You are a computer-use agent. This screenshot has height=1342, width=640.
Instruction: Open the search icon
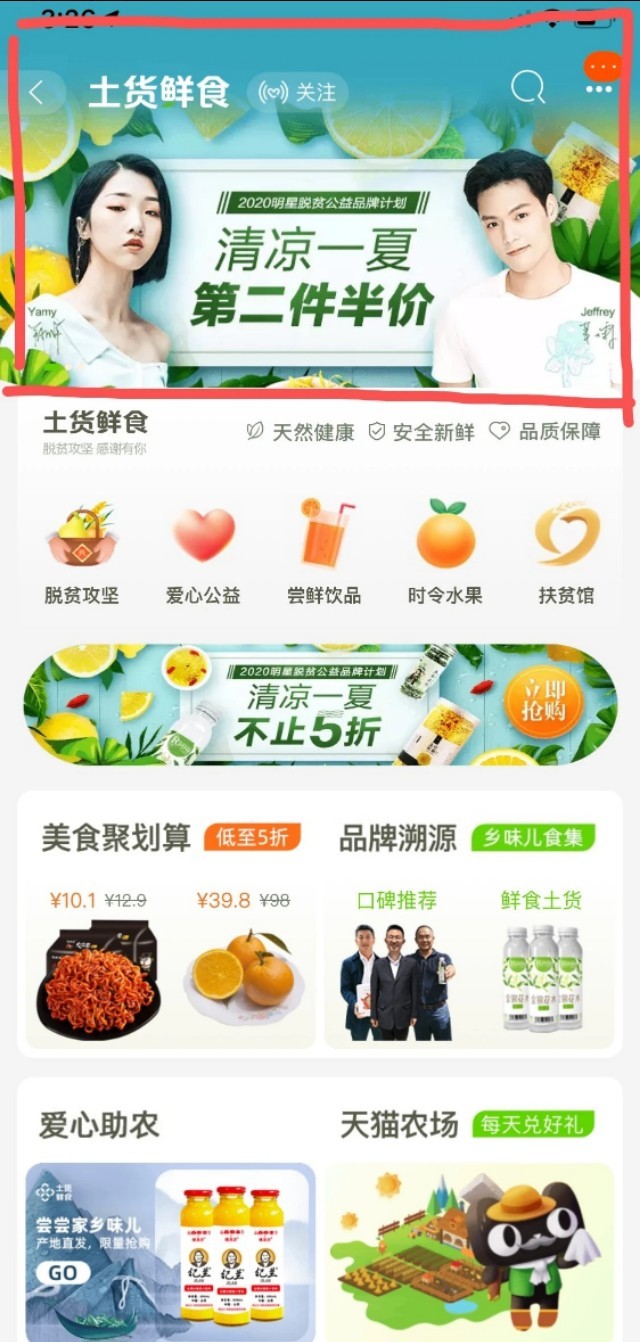click(x=527, y=88)
